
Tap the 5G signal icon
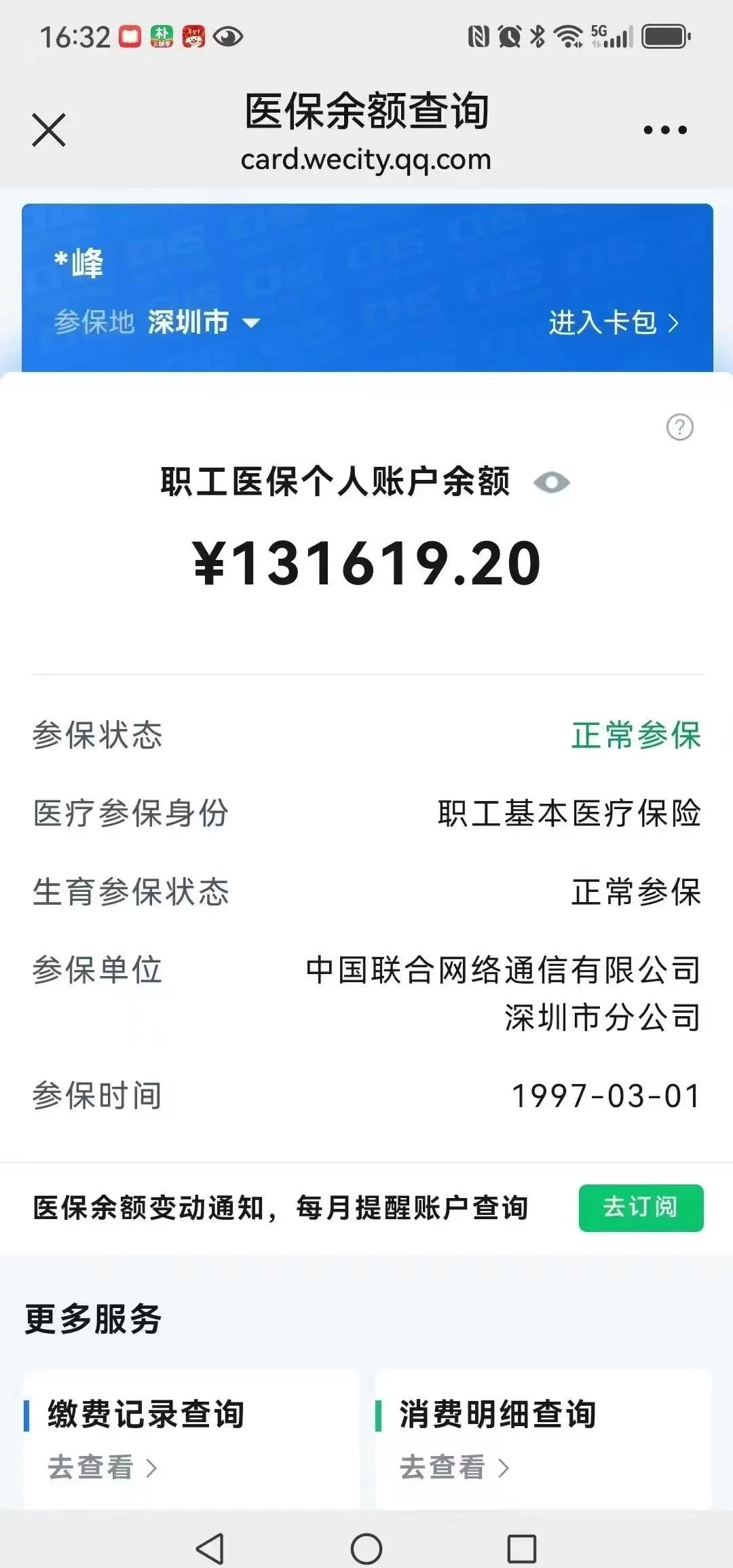(x=606, y=36)
